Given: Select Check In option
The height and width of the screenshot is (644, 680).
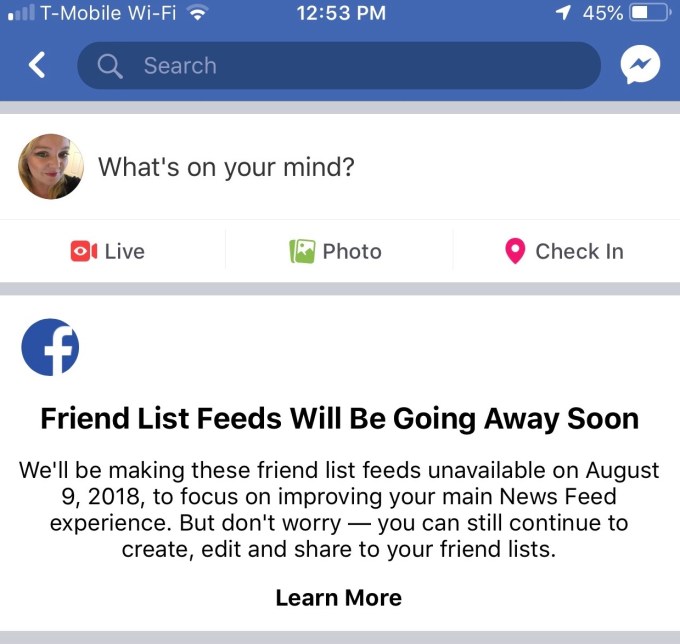Looking at the screenshot, I should (x=565, y=251).
